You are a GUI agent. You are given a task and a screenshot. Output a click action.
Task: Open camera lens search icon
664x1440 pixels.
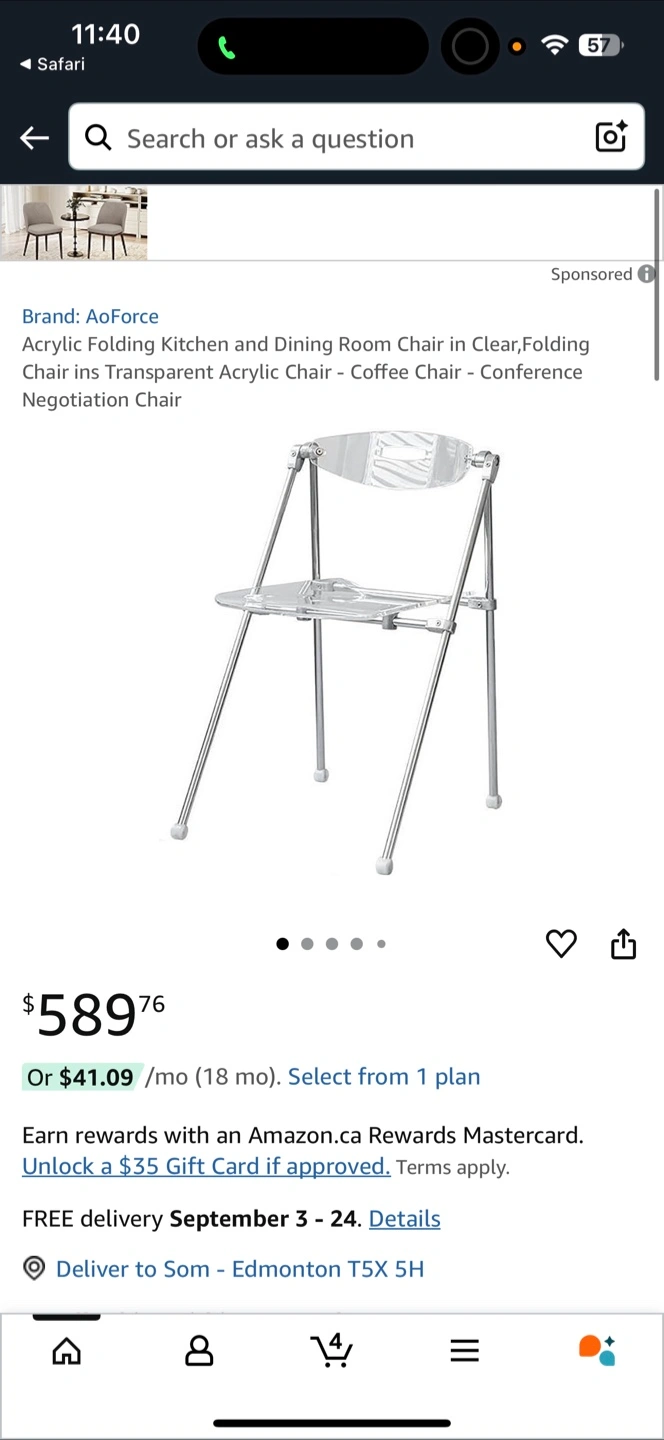[611, 137]
